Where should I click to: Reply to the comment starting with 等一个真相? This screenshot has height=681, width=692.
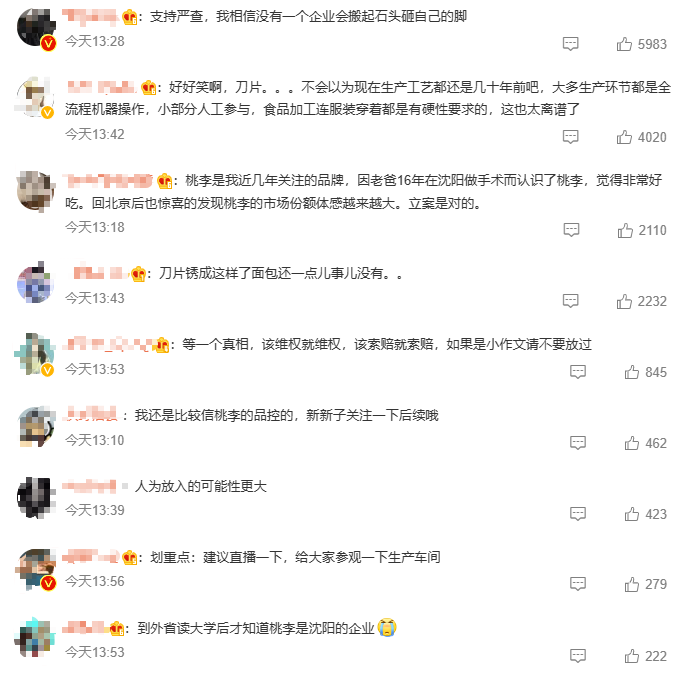tap(577, 372)
